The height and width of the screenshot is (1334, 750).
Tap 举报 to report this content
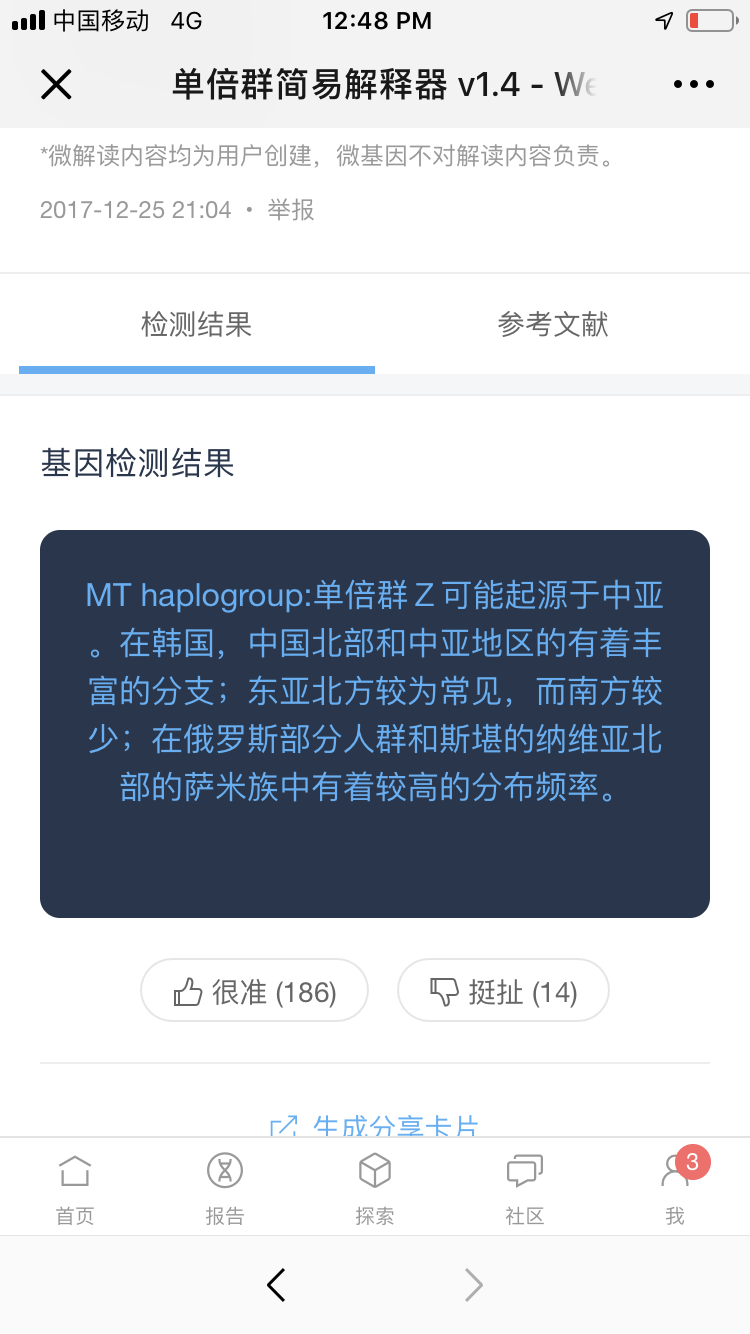pos(291,209)
